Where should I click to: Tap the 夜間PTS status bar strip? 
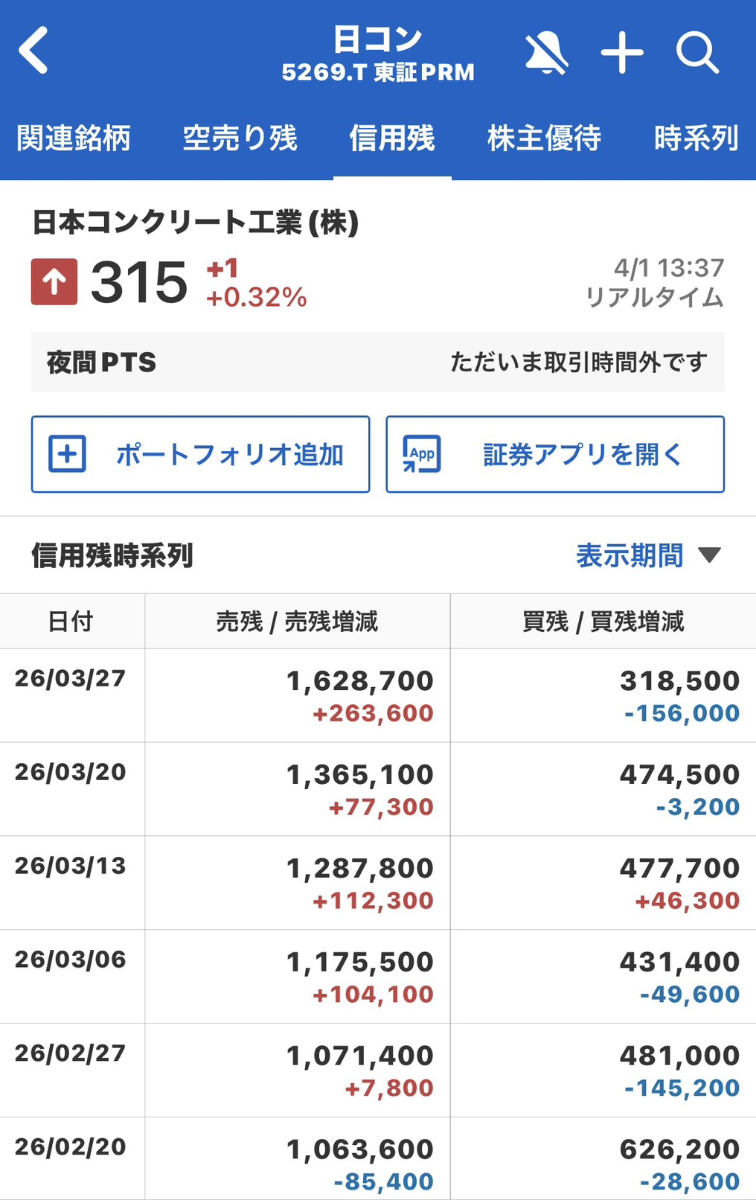378,362
